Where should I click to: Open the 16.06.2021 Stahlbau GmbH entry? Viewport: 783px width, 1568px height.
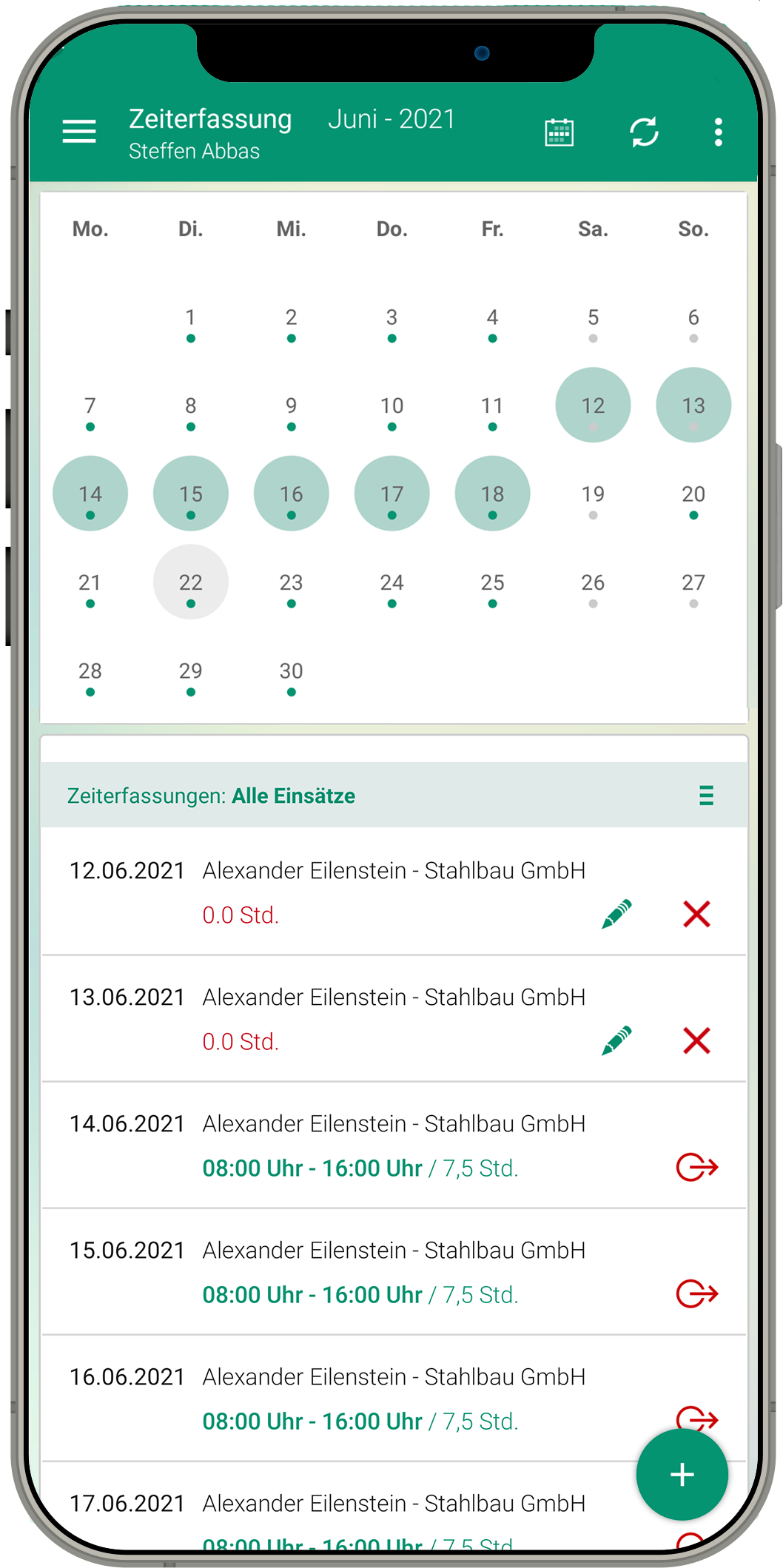pos(394,1399)
